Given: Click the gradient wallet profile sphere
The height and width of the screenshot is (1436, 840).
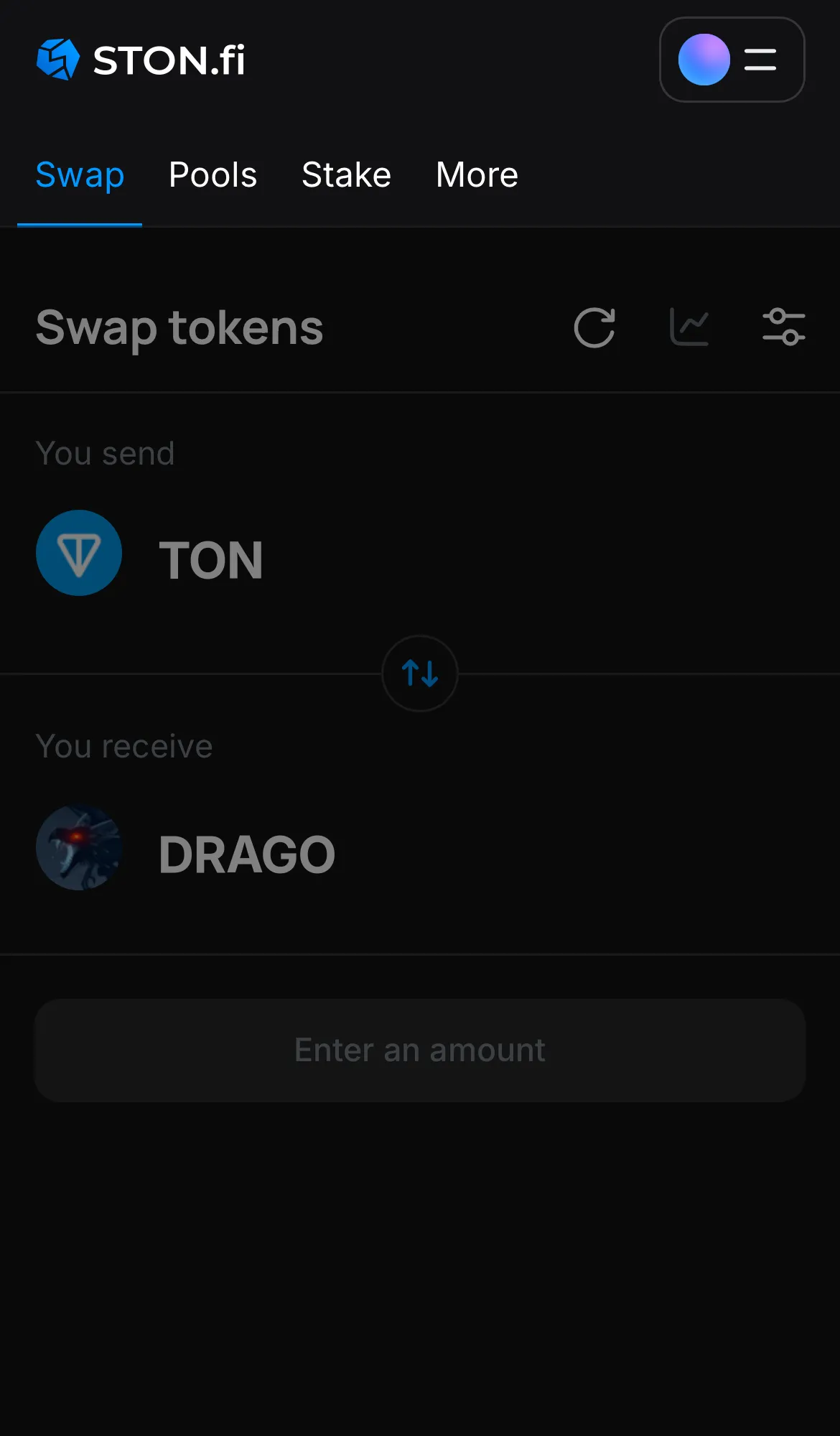Looking at the screenshot, I should click(704, 60).
